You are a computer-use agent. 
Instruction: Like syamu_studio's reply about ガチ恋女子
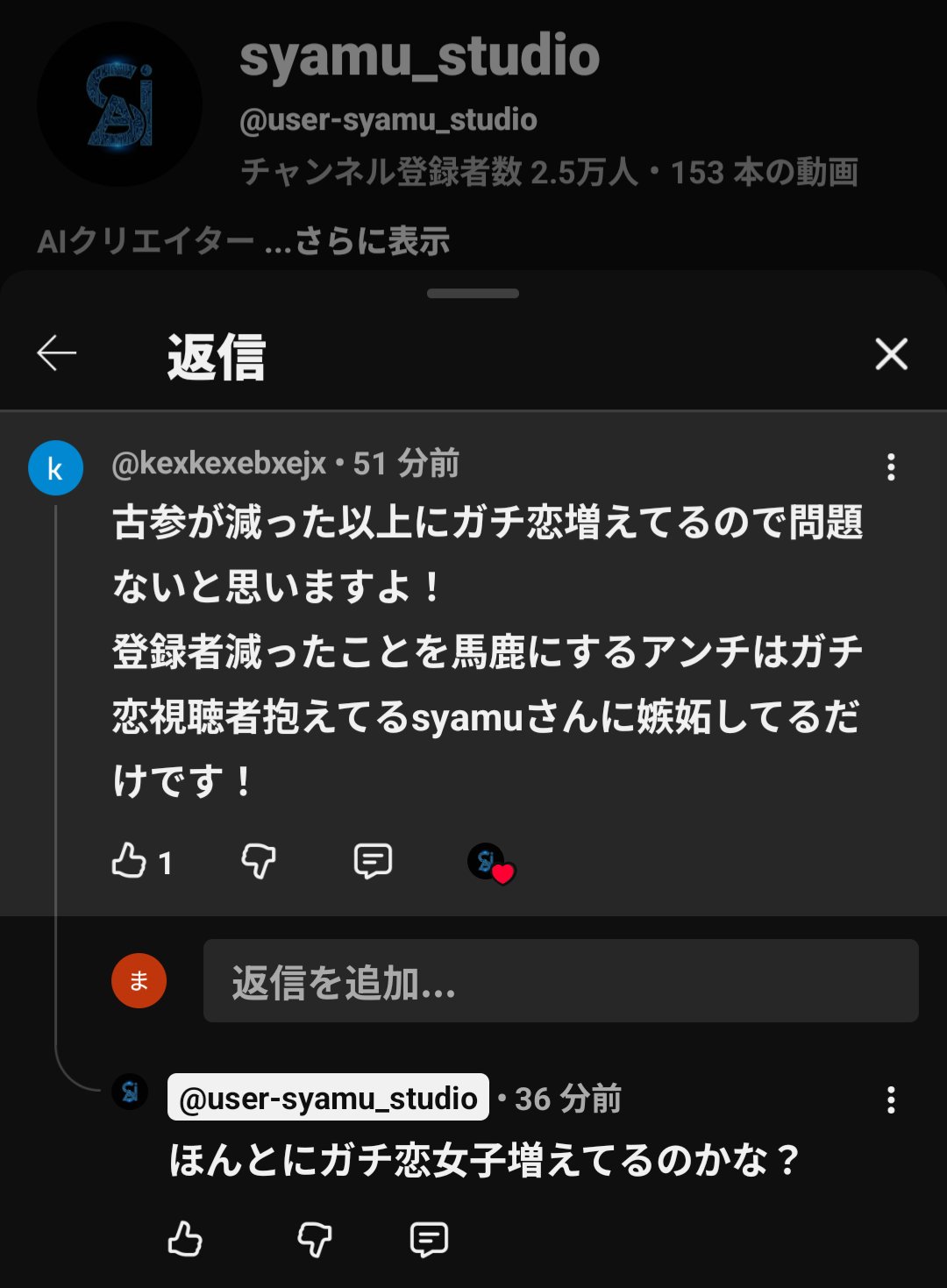pyautogui.click(x=185, y=1239)
